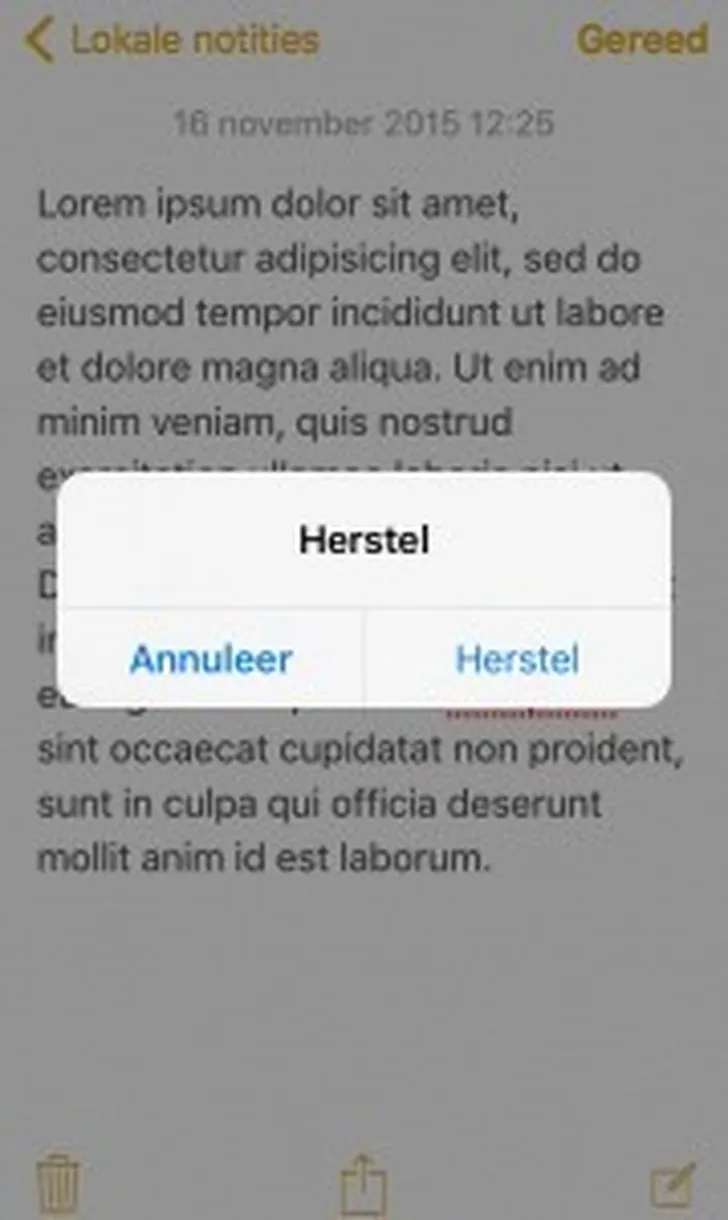This screenshot has height=1220, width=728.
Task: Share the note via the share icon
Action: 363,1186
